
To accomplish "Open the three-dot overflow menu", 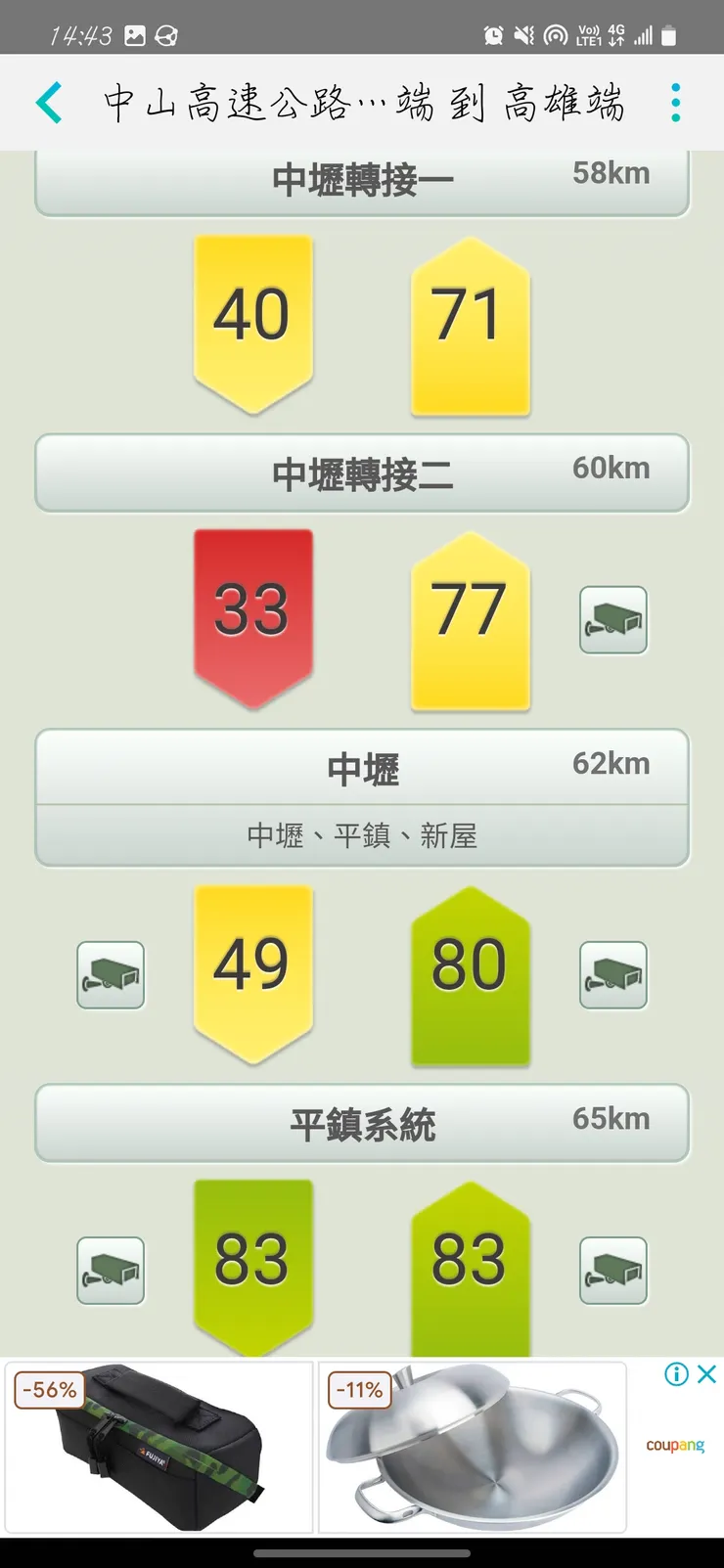I will tap(675, 103).
